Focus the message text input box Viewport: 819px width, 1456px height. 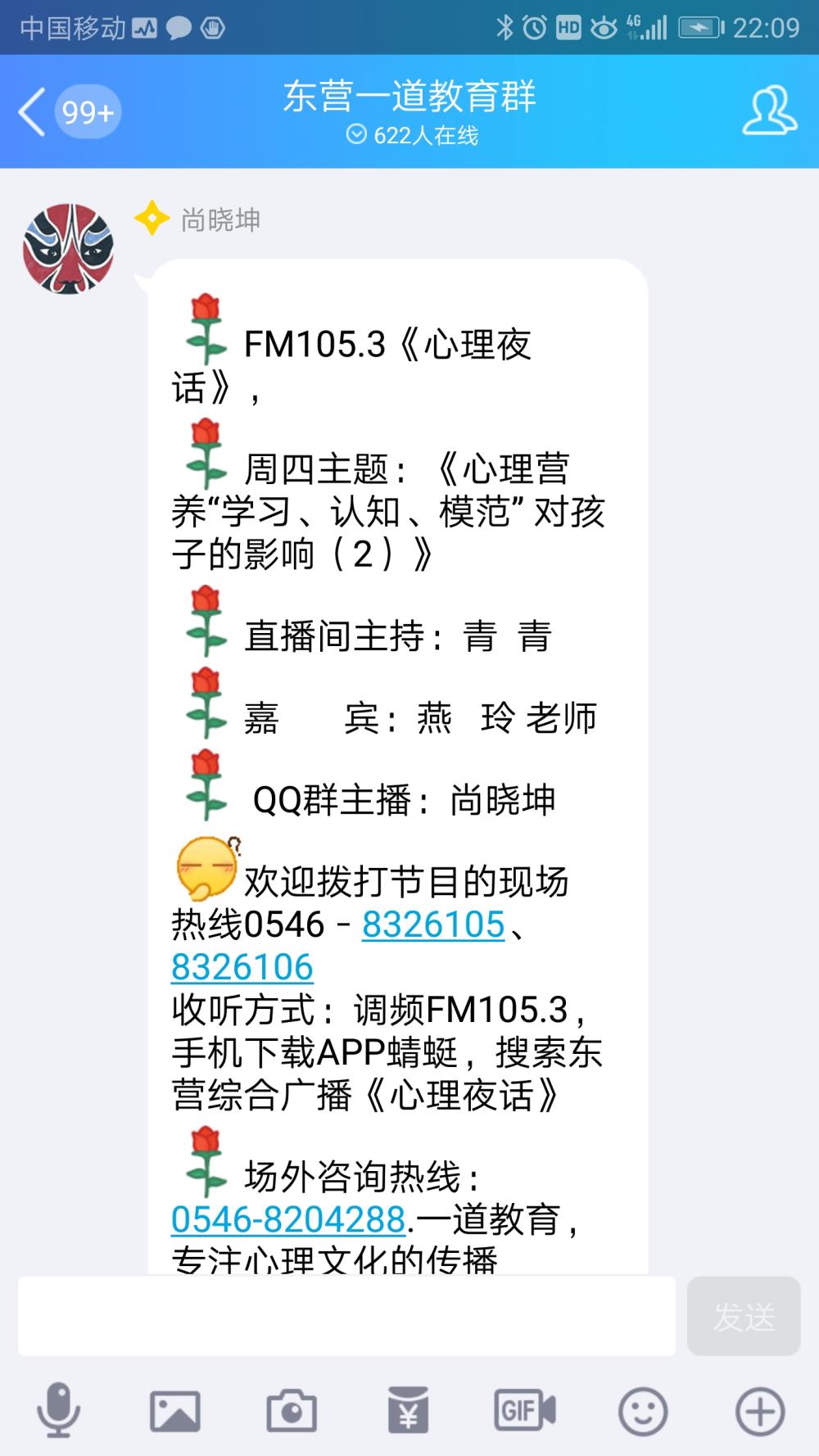click(x=347, y=1316)
